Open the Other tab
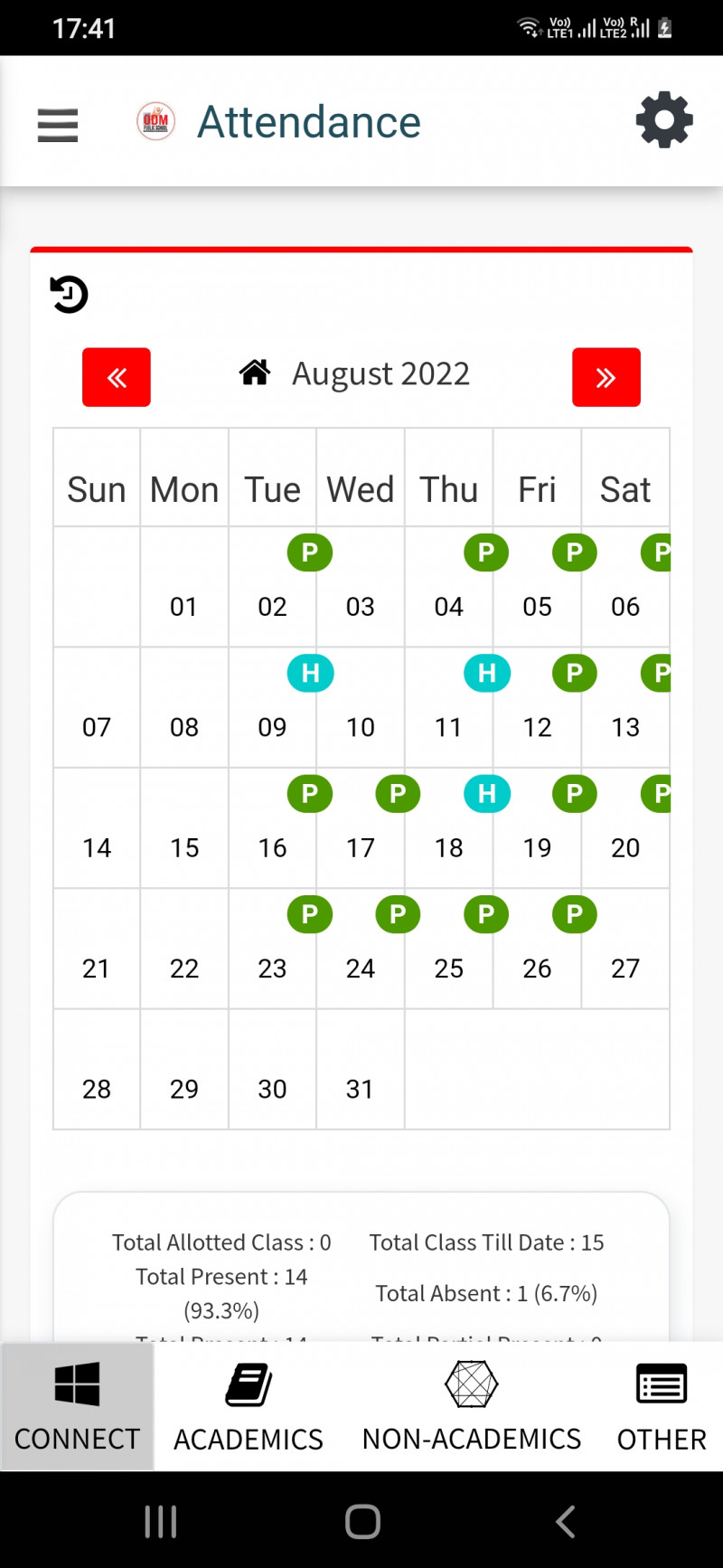This screenshot has height=1568, width=723. (662, 1406)
